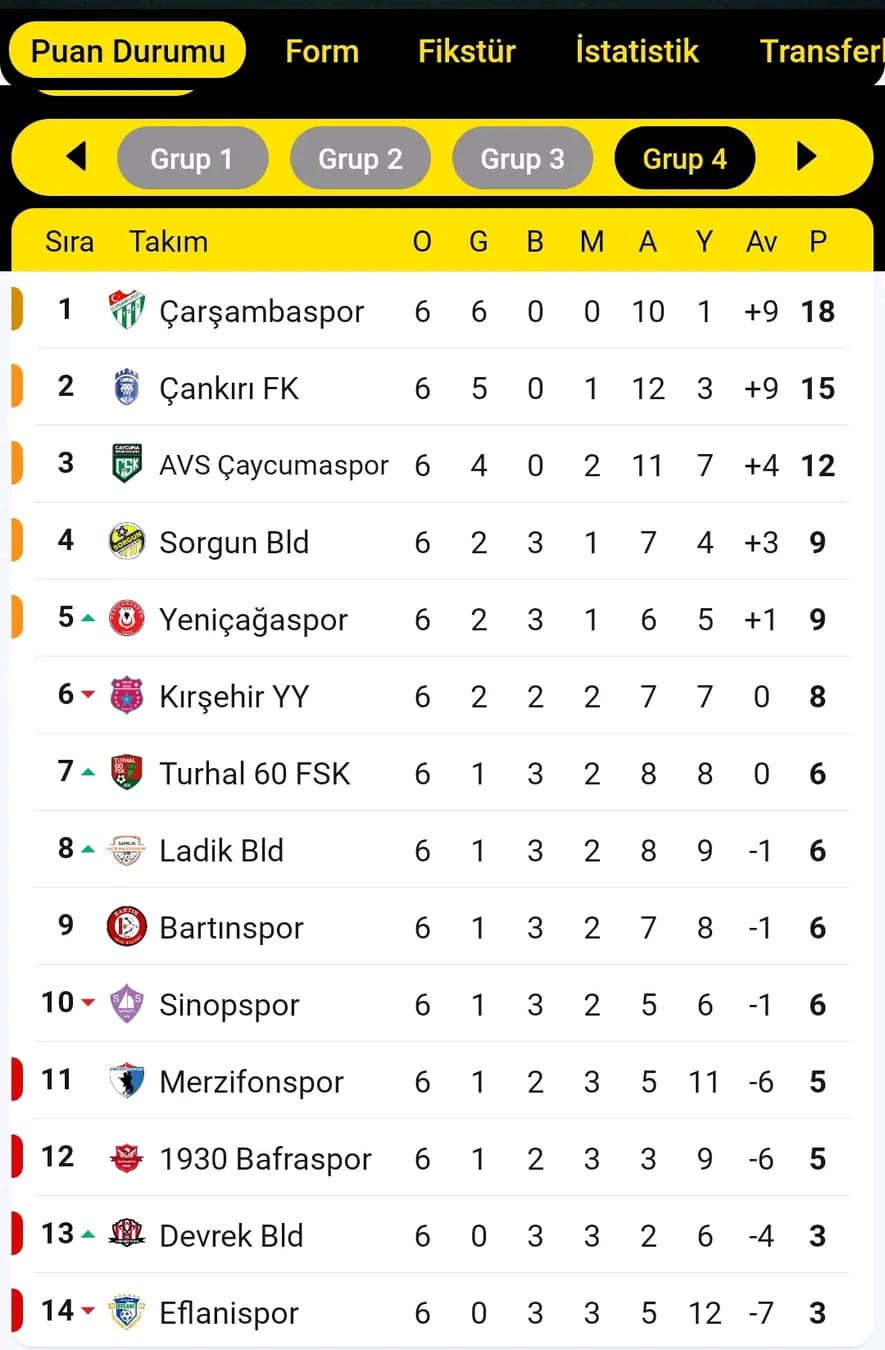The height and width of the screenshot is (1350, 885).
Task: Switch to the İstatistik tab
Action: (x=636, y=51)
